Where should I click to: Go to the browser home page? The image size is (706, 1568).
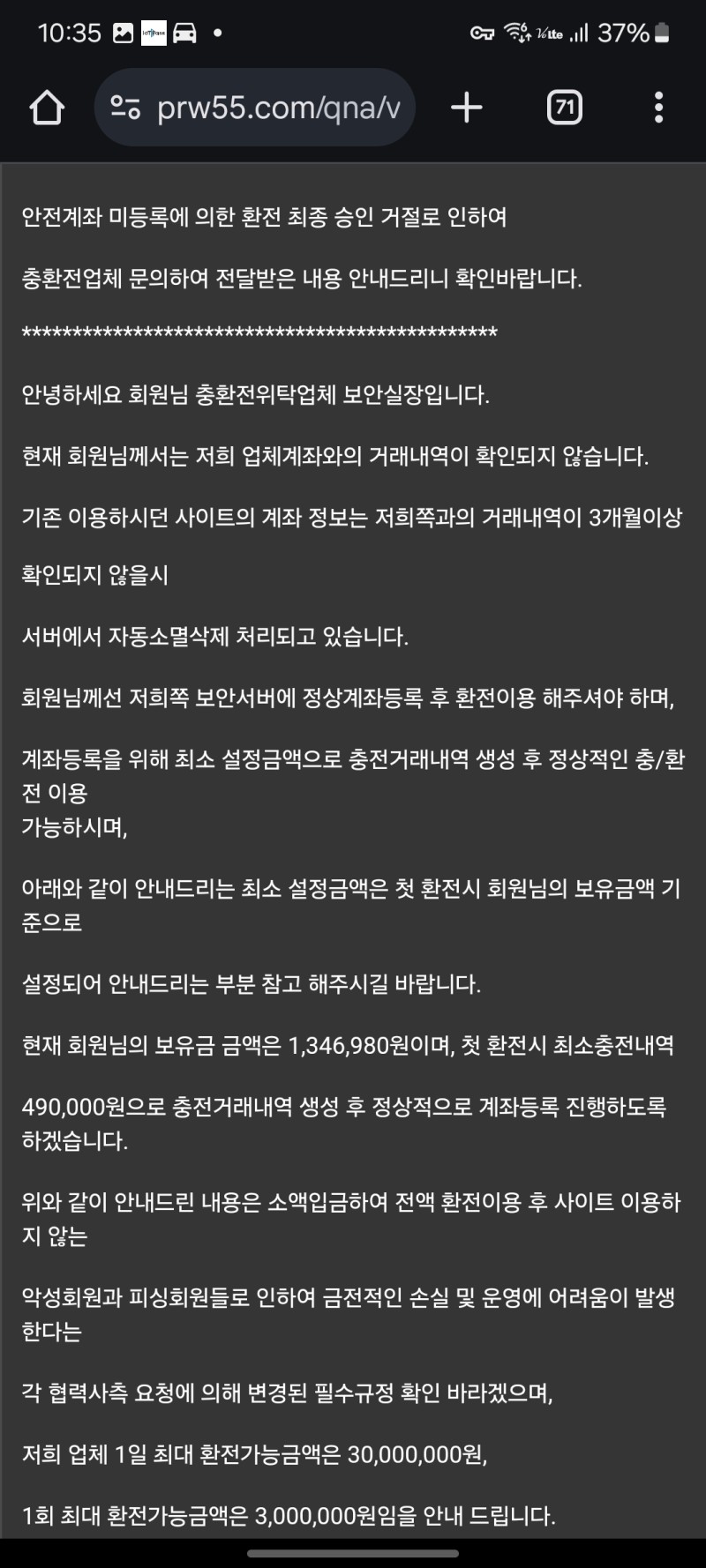click(x=47, y=108)
